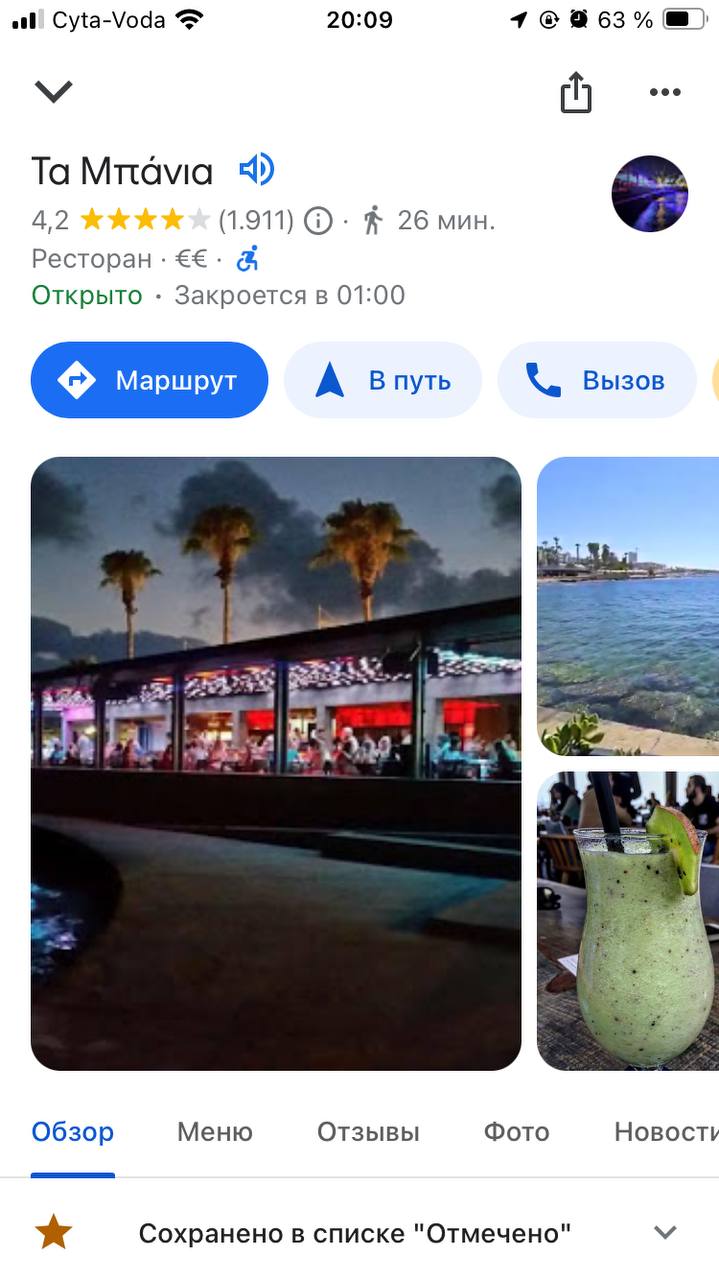
Task: Start navigation with В путь
Action: coord(383,380)
